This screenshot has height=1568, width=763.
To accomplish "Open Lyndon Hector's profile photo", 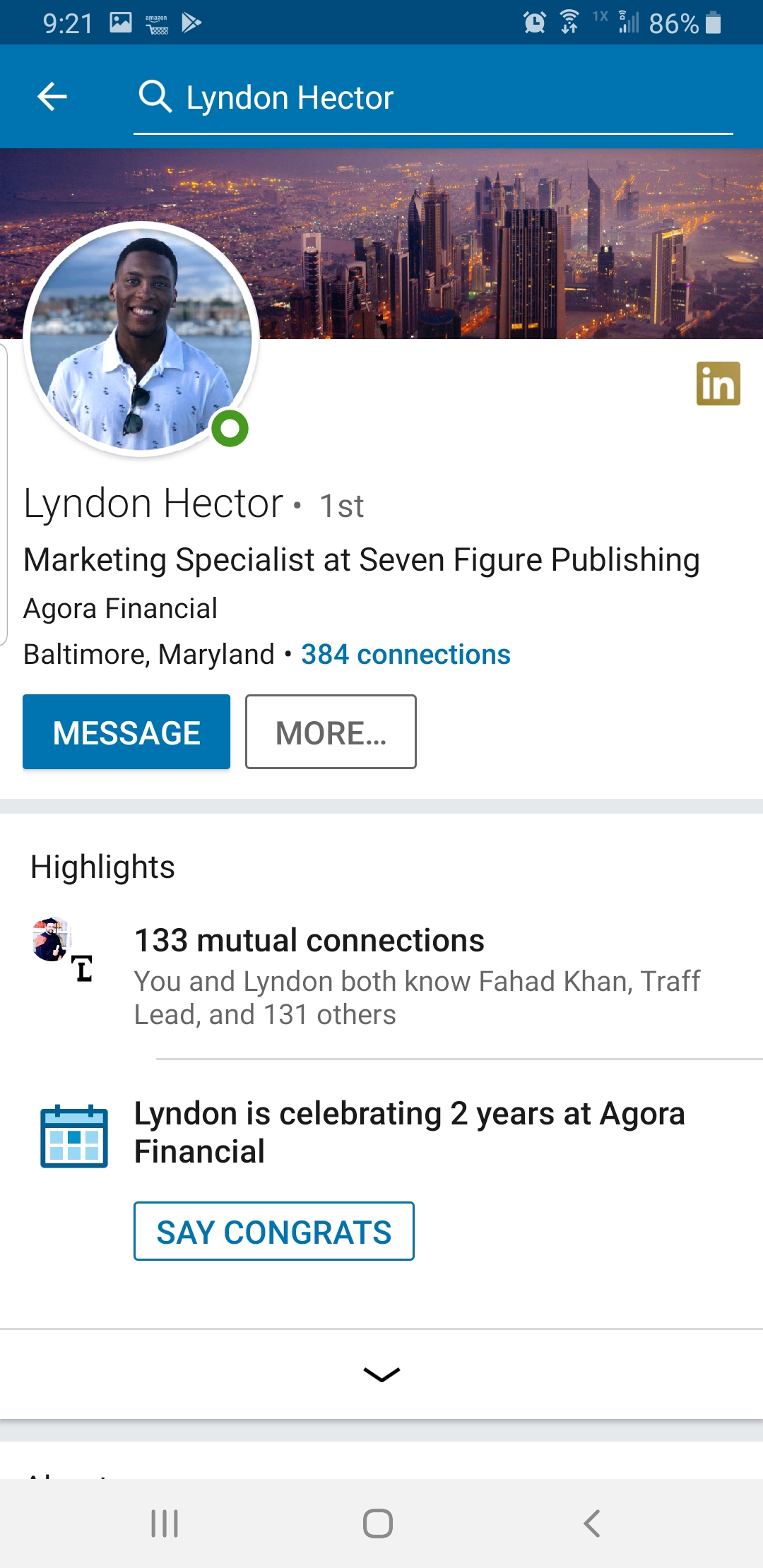I will (x=141, y=339).
